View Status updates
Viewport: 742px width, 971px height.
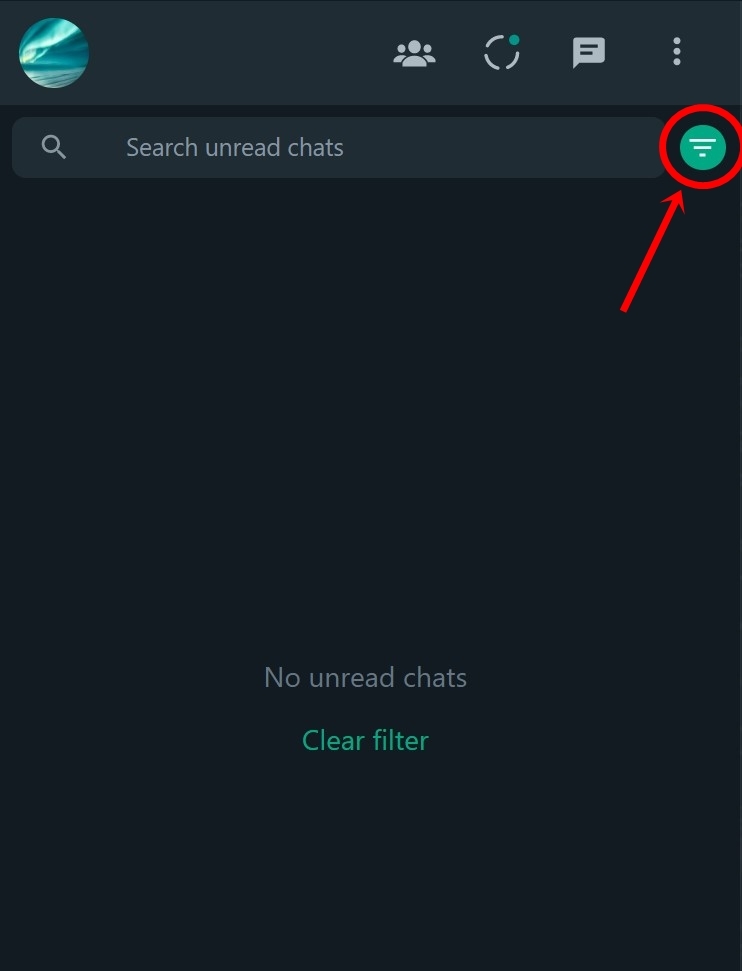coord(502,53)
